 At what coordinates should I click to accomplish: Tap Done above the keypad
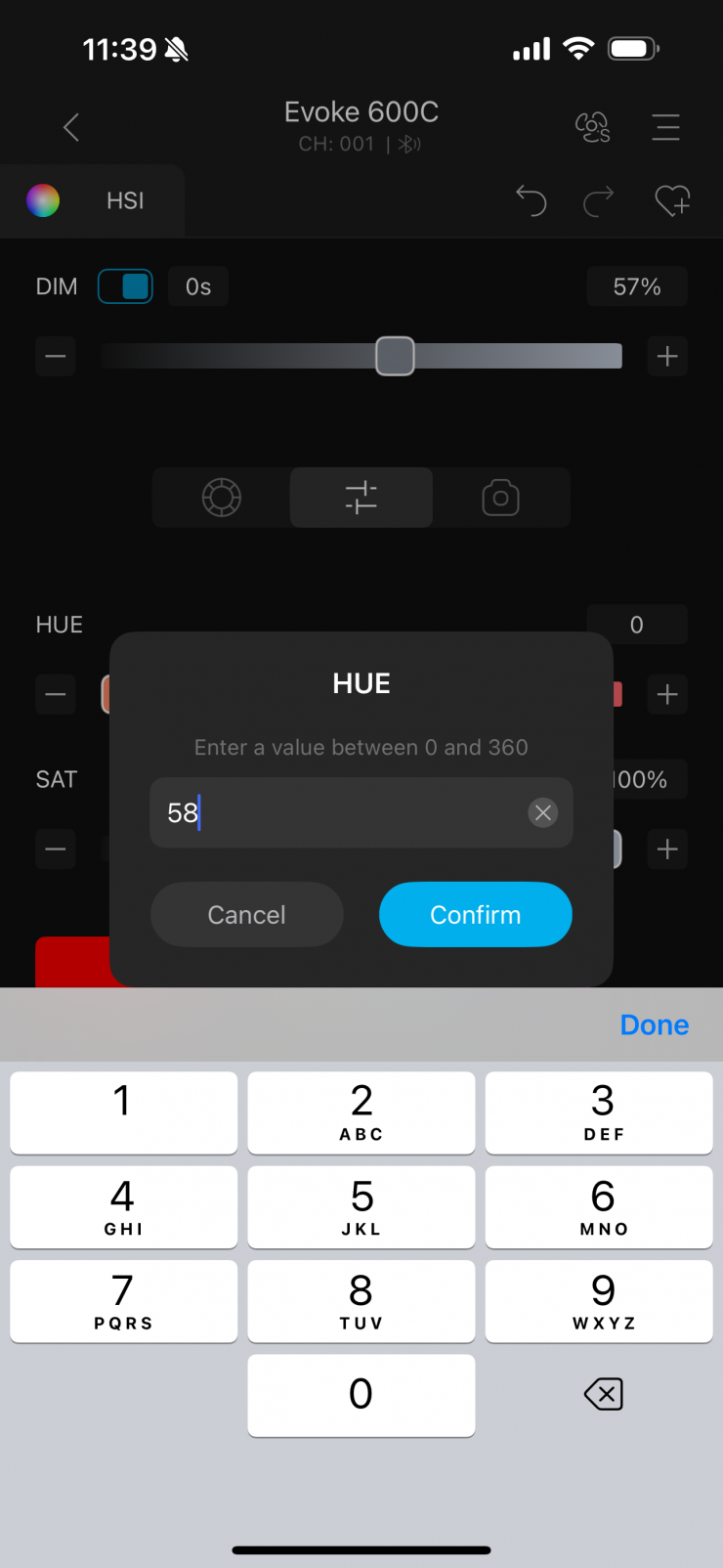tap(654, 1024)
